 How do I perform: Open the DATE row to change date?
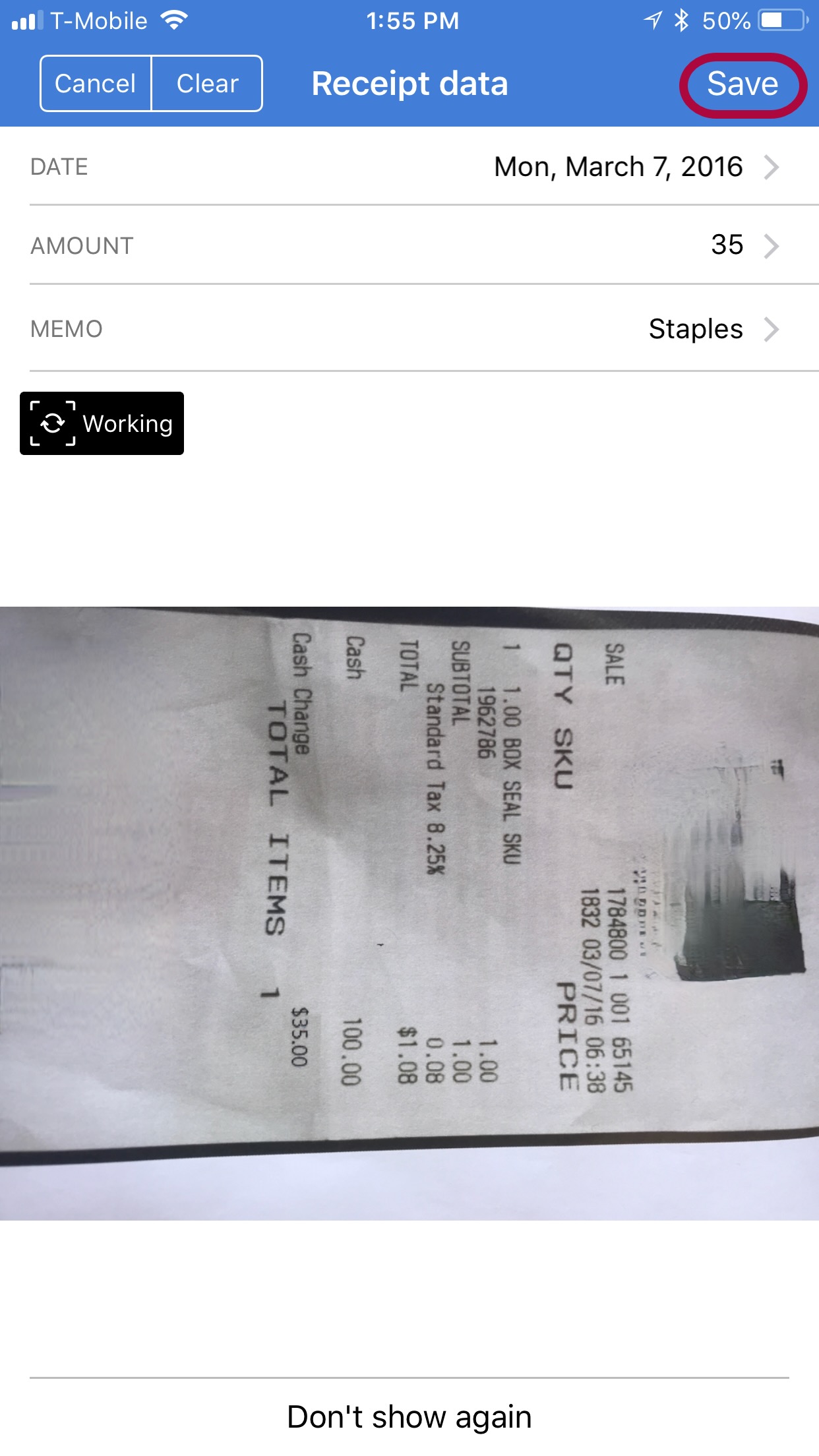(x=422, y=167)
